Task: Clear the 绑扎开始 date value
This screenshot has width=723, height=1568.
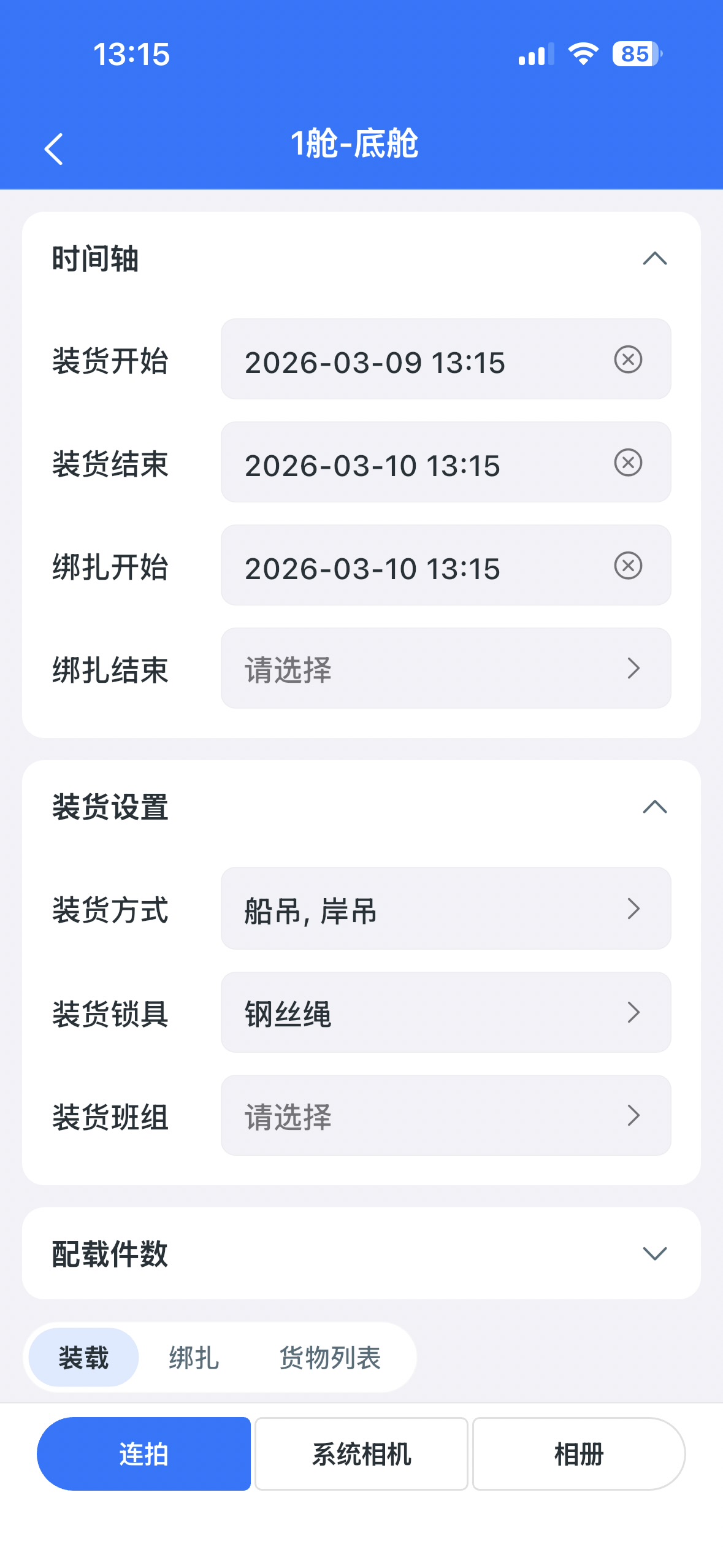Action: [628, 566]
